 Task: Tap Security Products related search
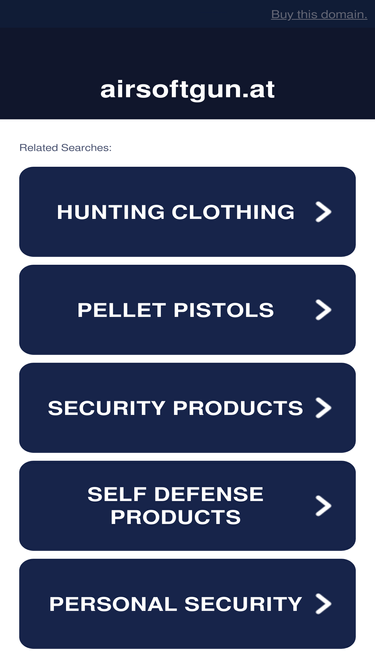[188, 408]
